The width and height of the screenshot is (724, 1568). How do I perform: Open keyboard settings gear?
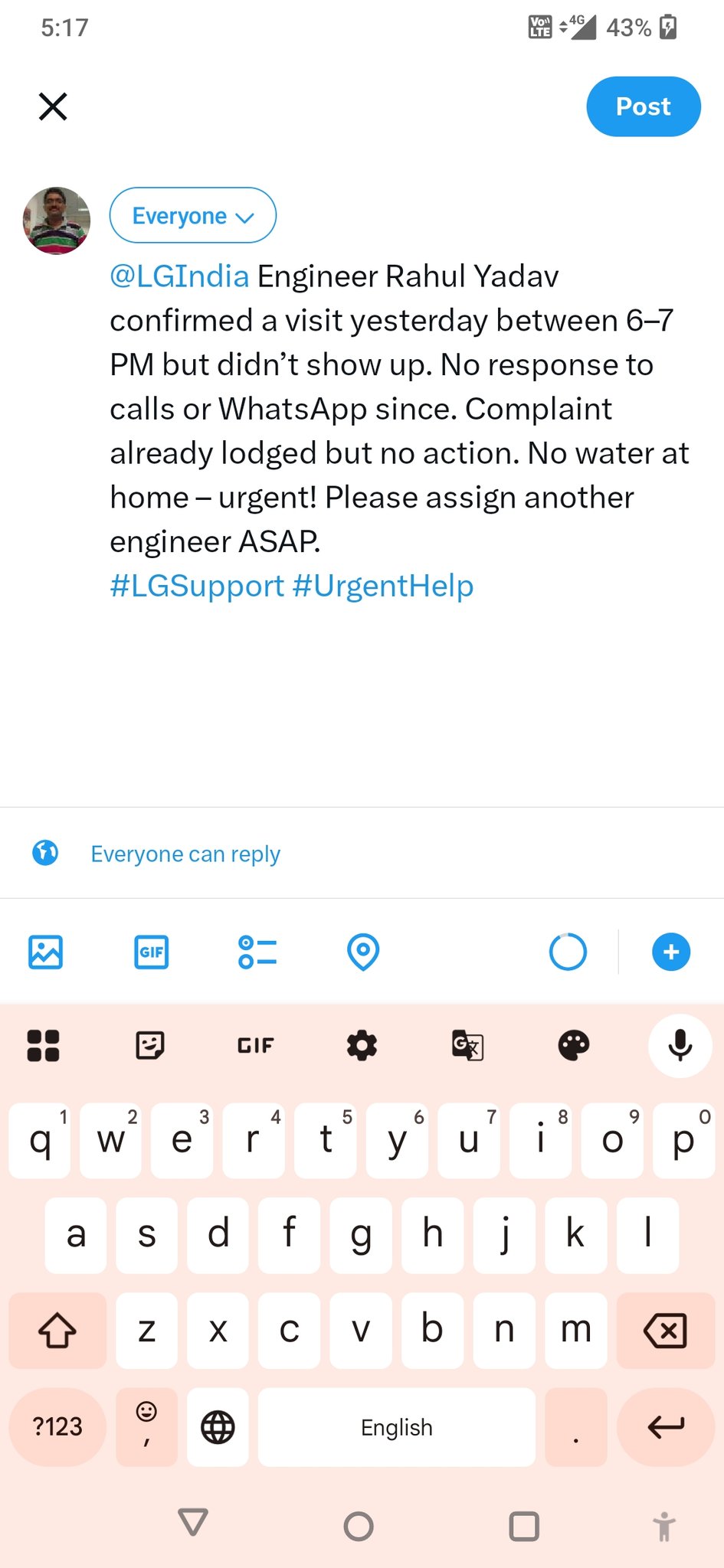tap(362, 1045)
